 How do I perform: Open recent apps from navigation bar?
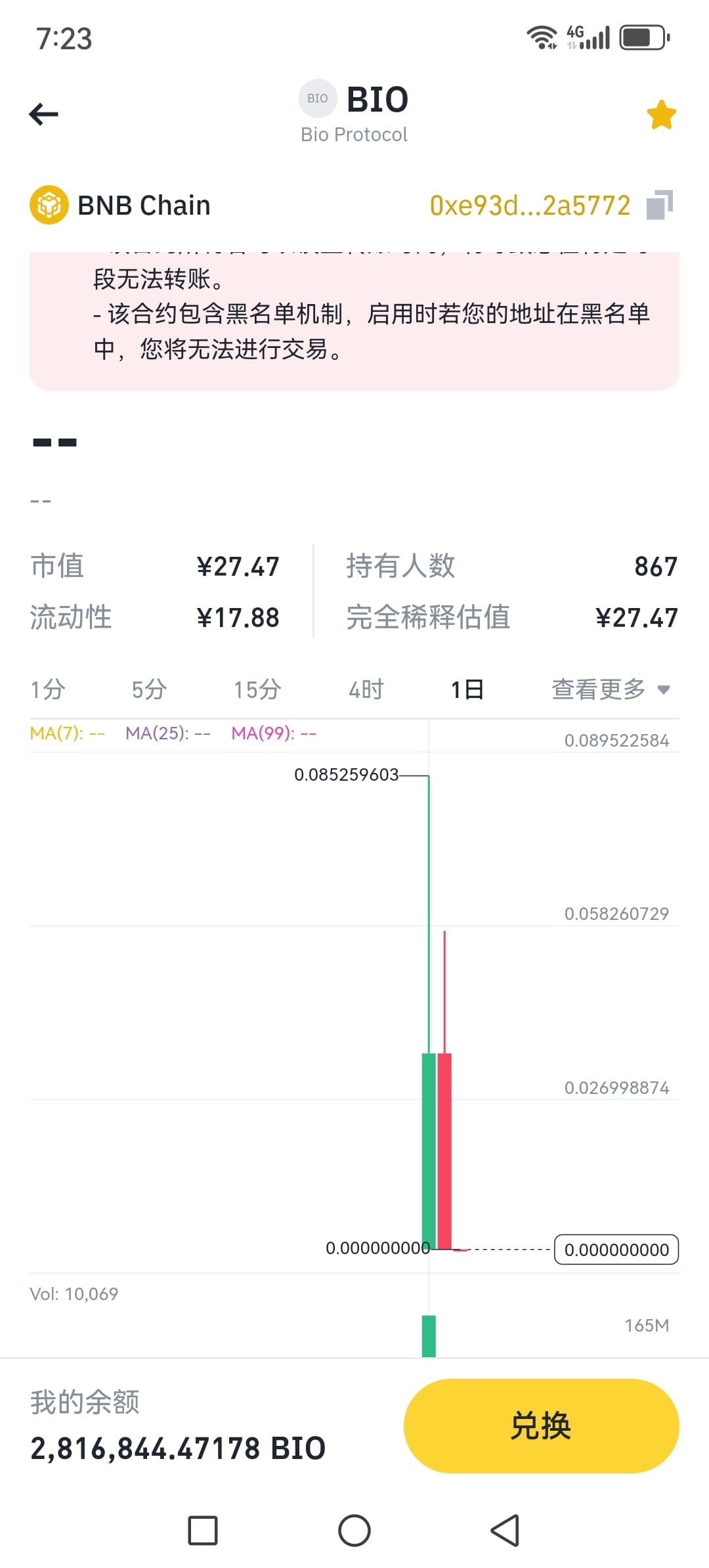(203, 1531)
